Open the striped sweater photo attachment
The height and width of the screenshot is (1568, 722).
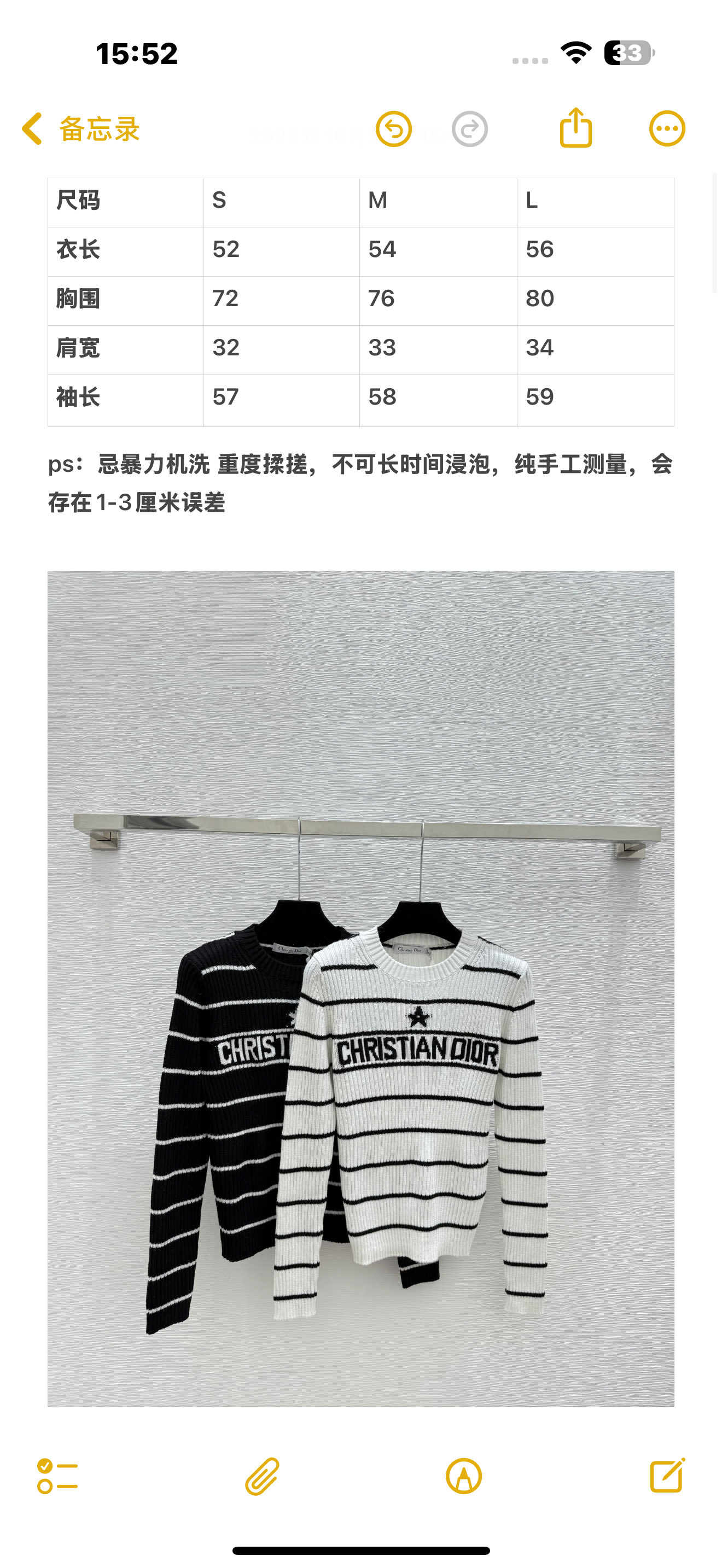360,988
